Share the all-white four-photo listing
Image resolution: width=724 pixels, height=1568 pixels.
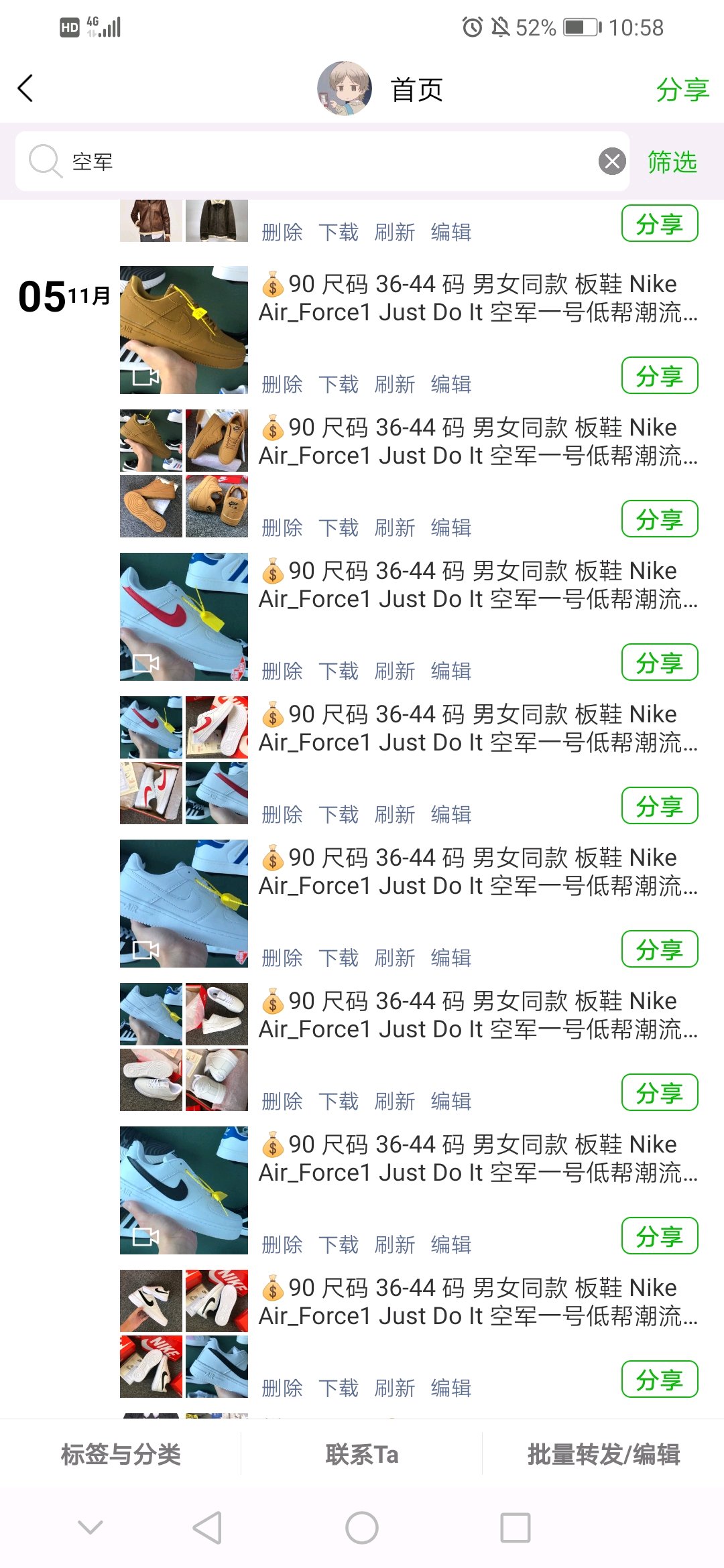[659, 1093]
